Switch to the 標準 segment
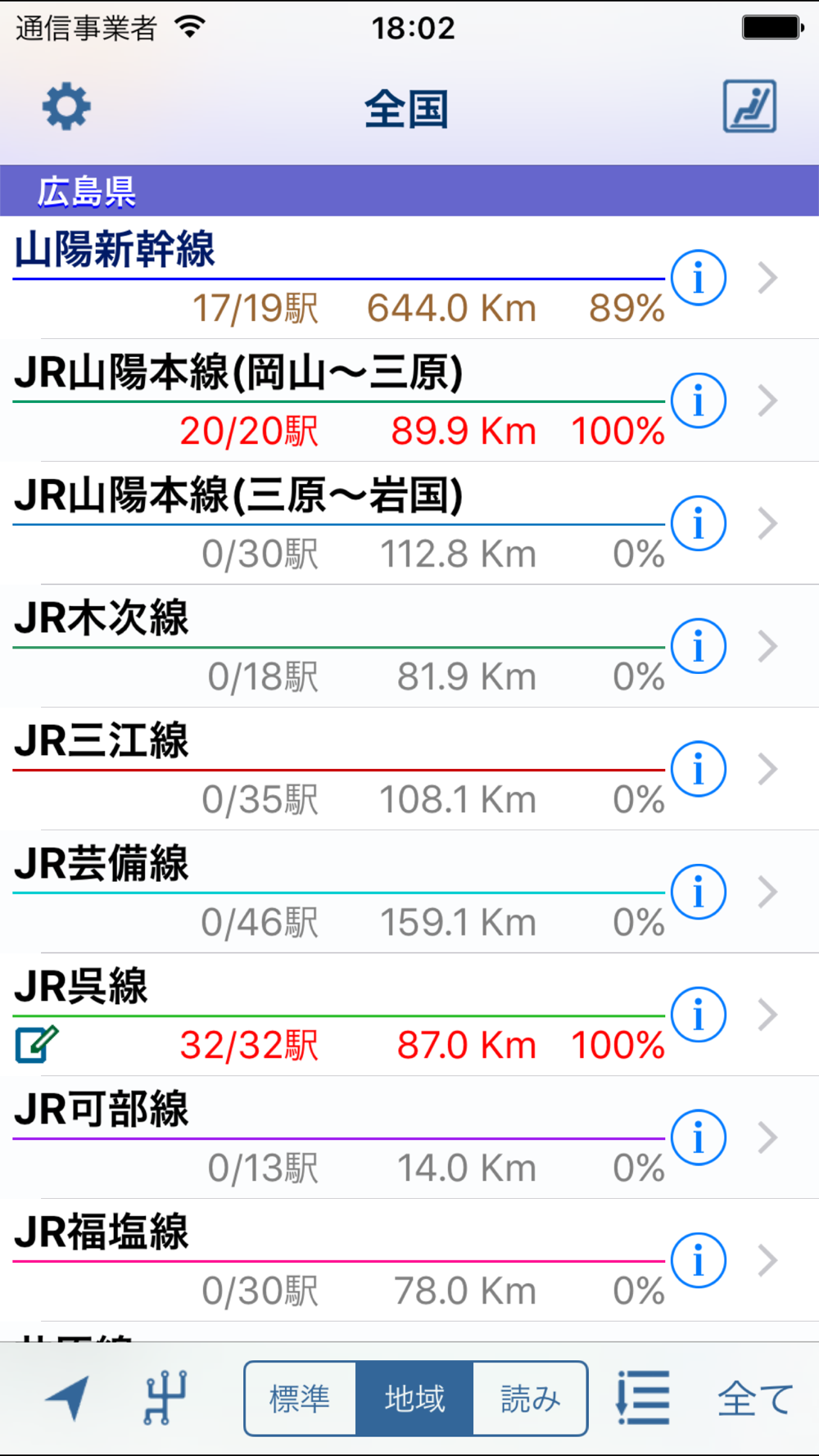The image size is (819, 1456). [x=300, y=1399]
